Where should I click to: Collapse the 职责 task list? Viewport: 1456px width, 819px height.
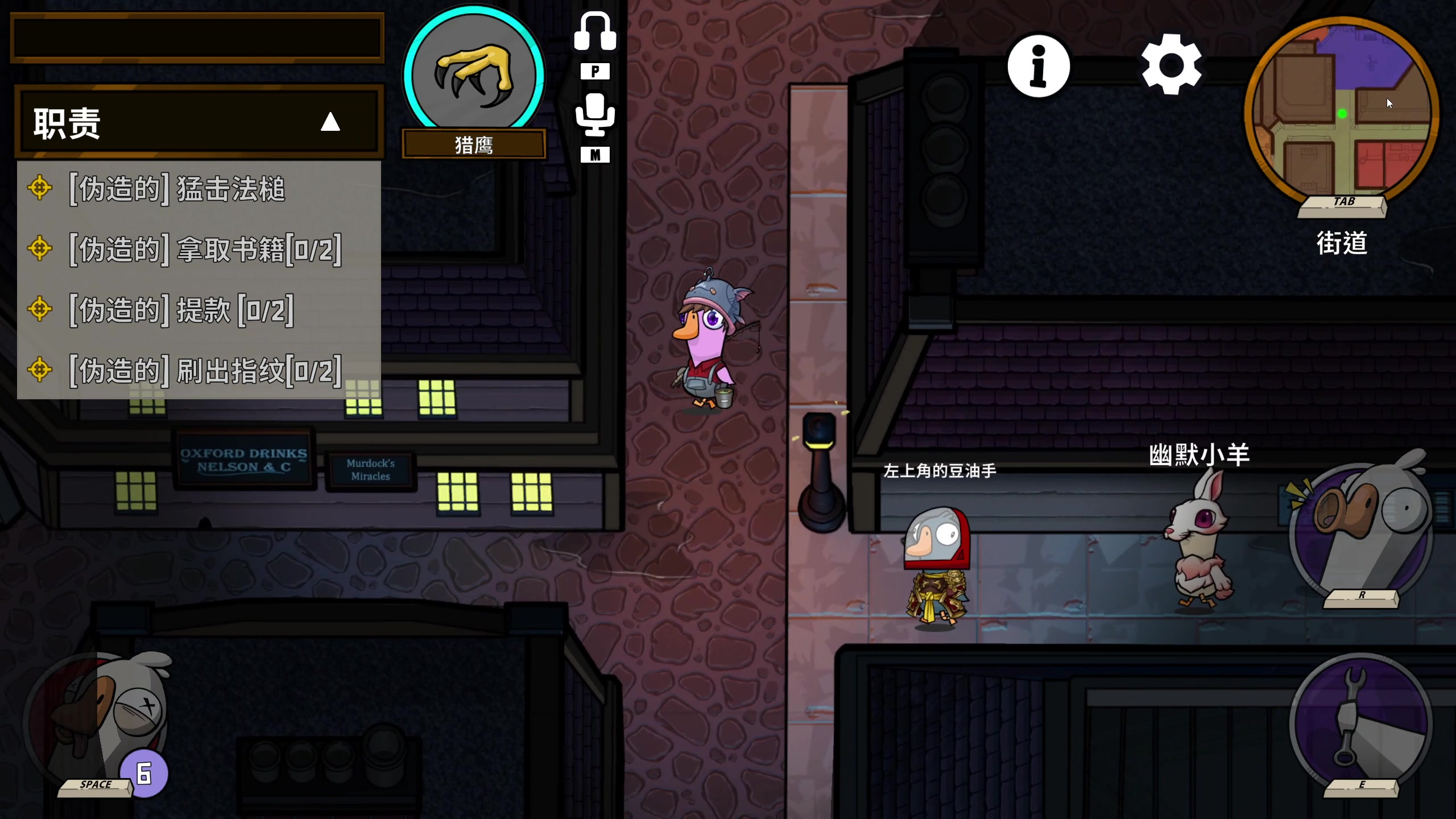[330, 122]
